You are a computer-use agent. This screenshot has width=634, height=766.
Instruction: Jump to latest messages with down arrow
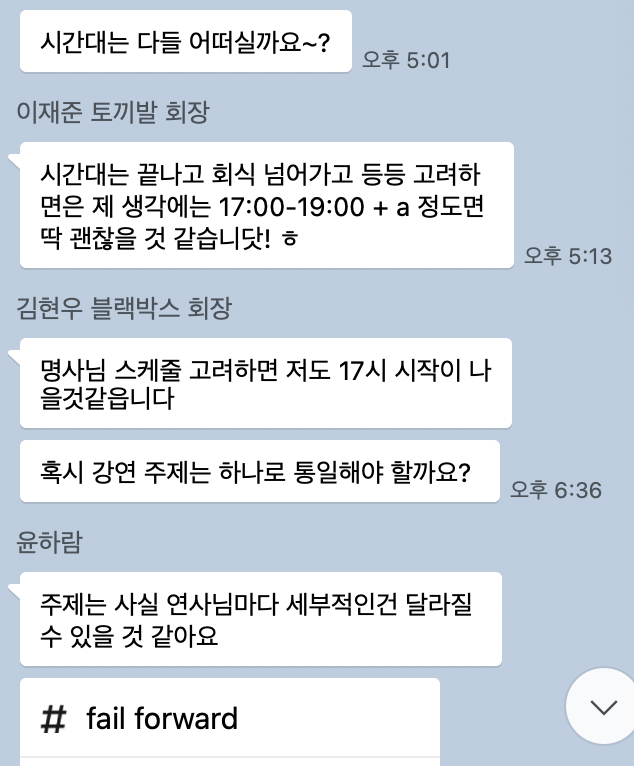pyautogui.click(x=603, y=706)
